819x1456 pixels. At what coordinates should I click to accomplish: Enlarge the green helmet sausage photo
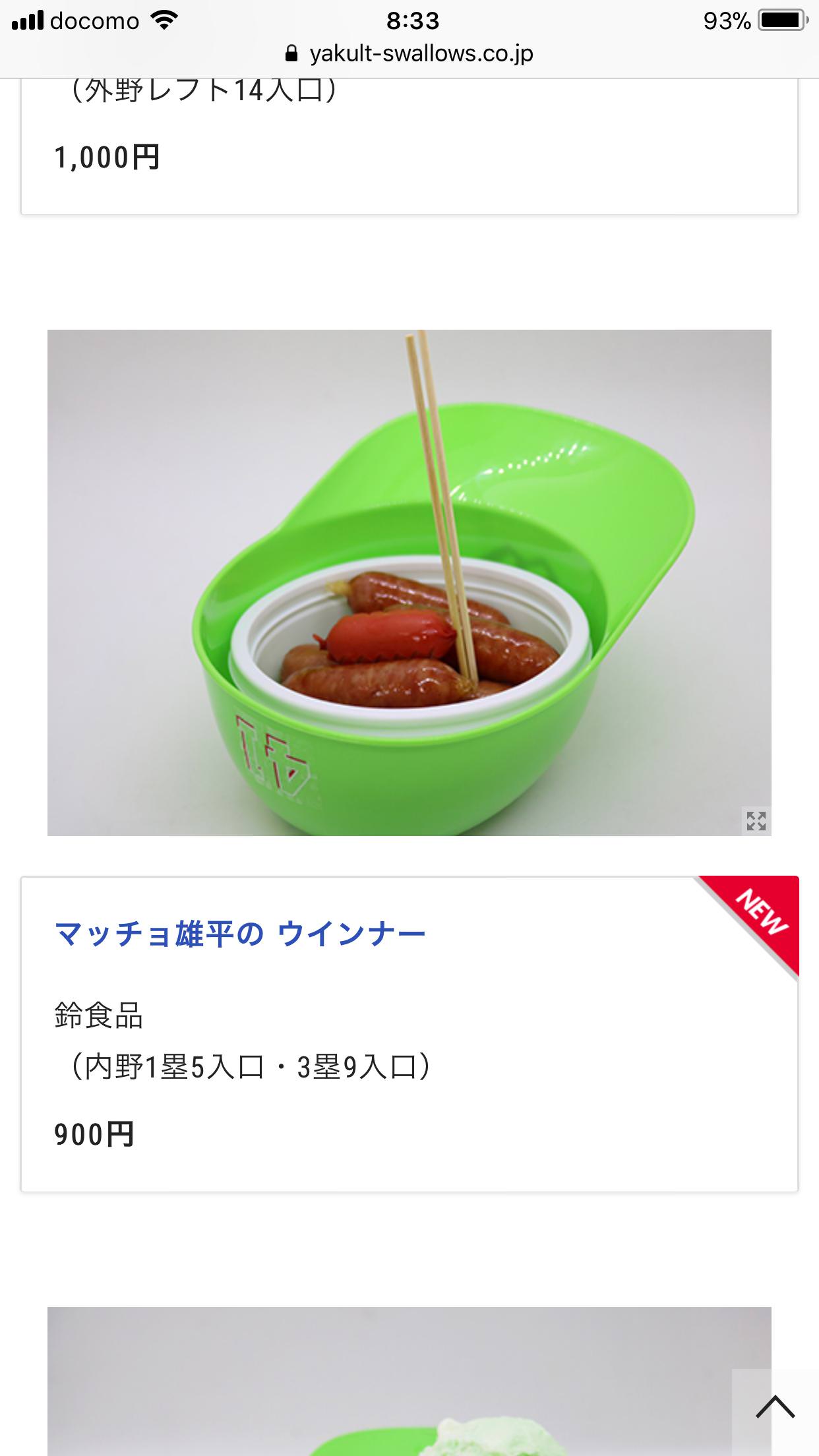(756, 820)
